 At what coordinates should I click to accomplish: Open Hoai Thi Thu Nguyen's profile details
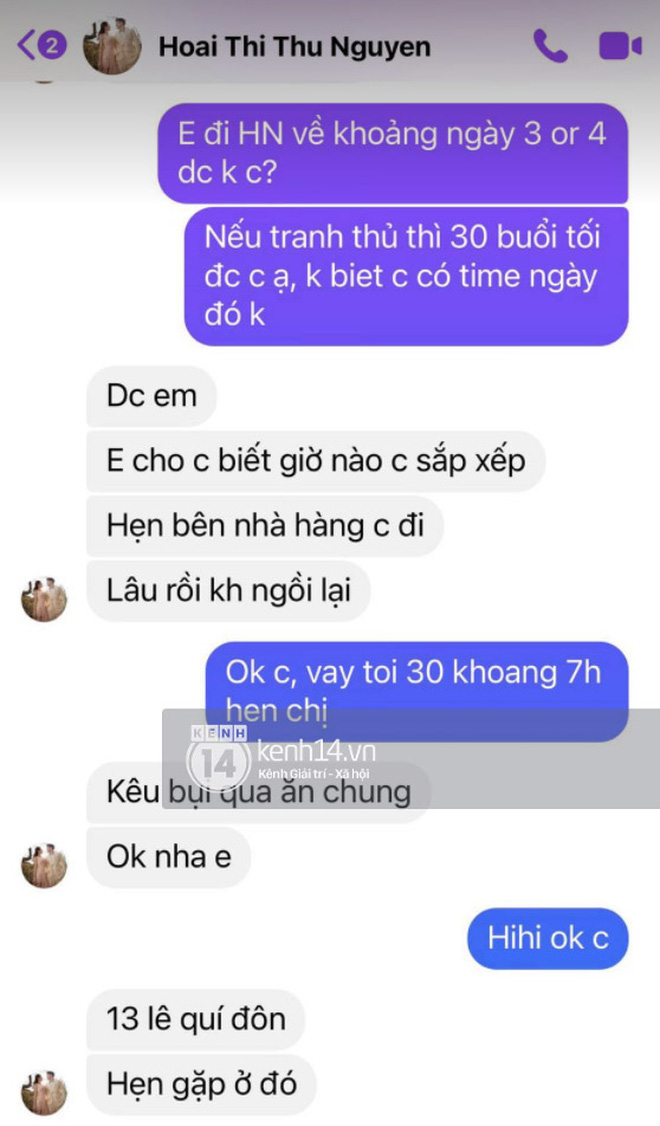click(294, 46)
